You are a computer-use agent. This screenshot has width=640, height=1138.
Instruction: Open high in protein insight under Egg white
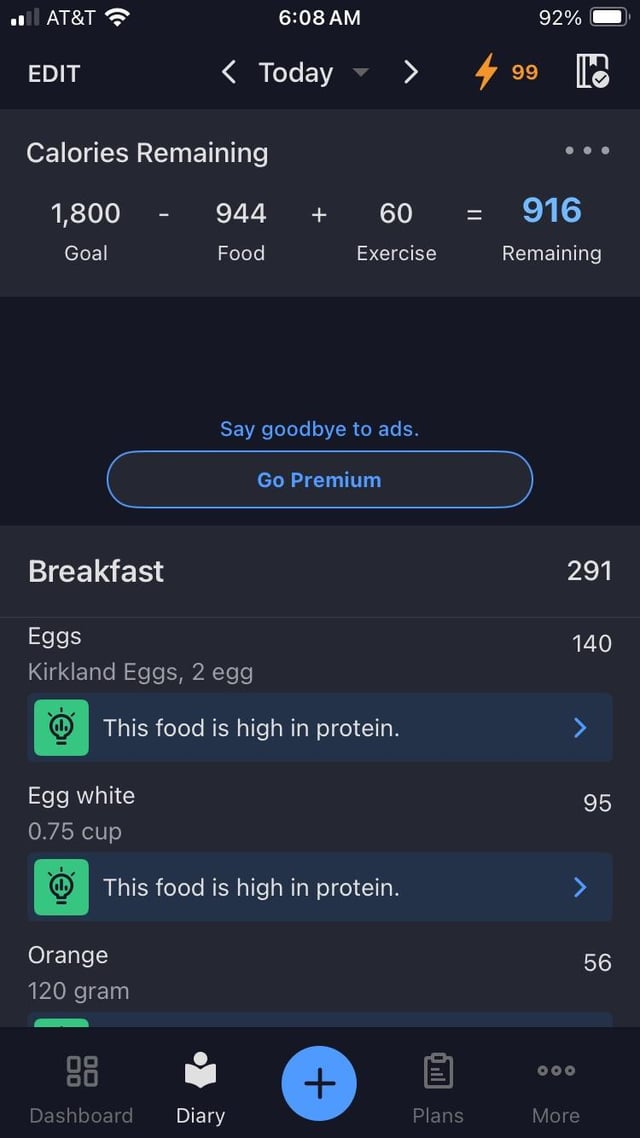point(320,887)
